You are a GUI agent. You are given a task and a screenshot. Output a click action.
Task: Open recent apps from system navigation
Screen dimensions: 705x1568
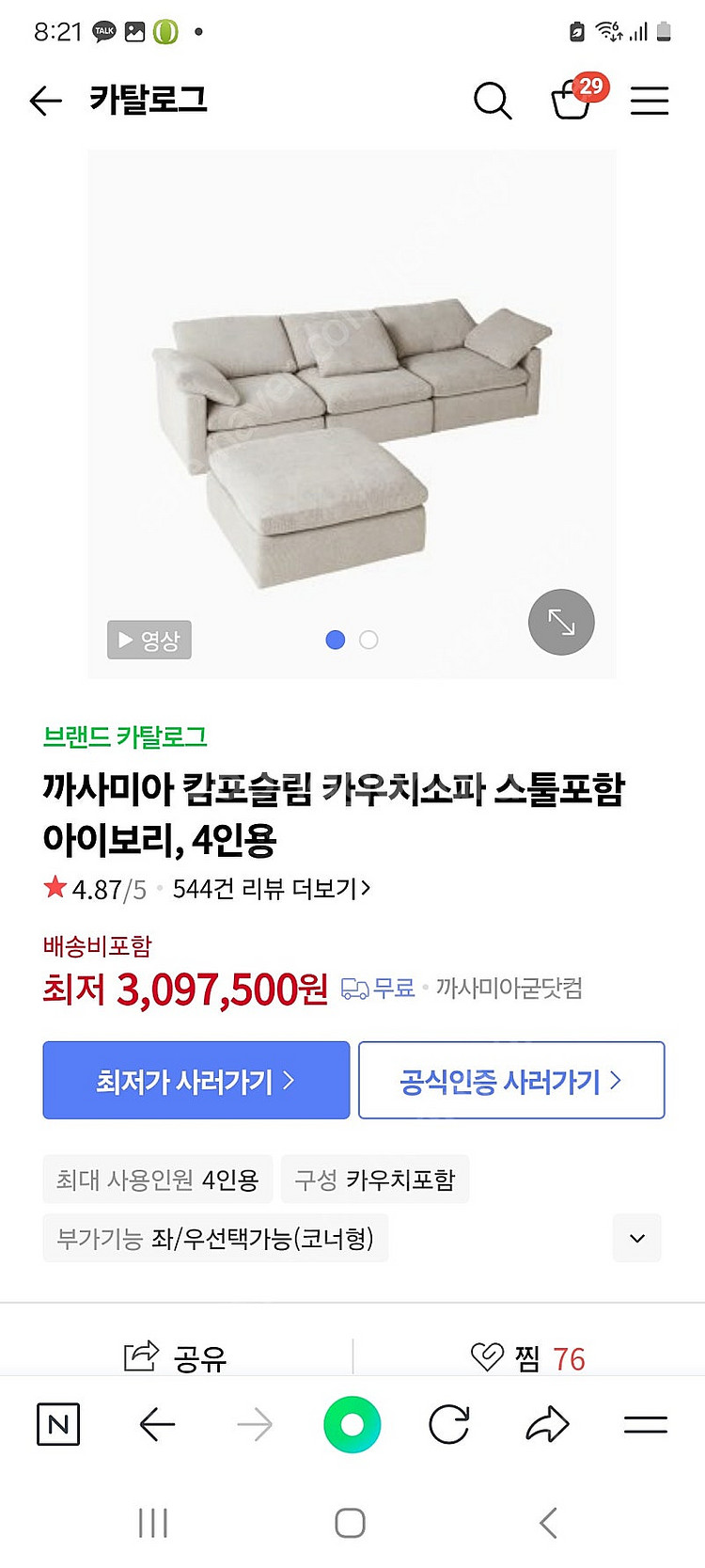[x=153, y=1522]
